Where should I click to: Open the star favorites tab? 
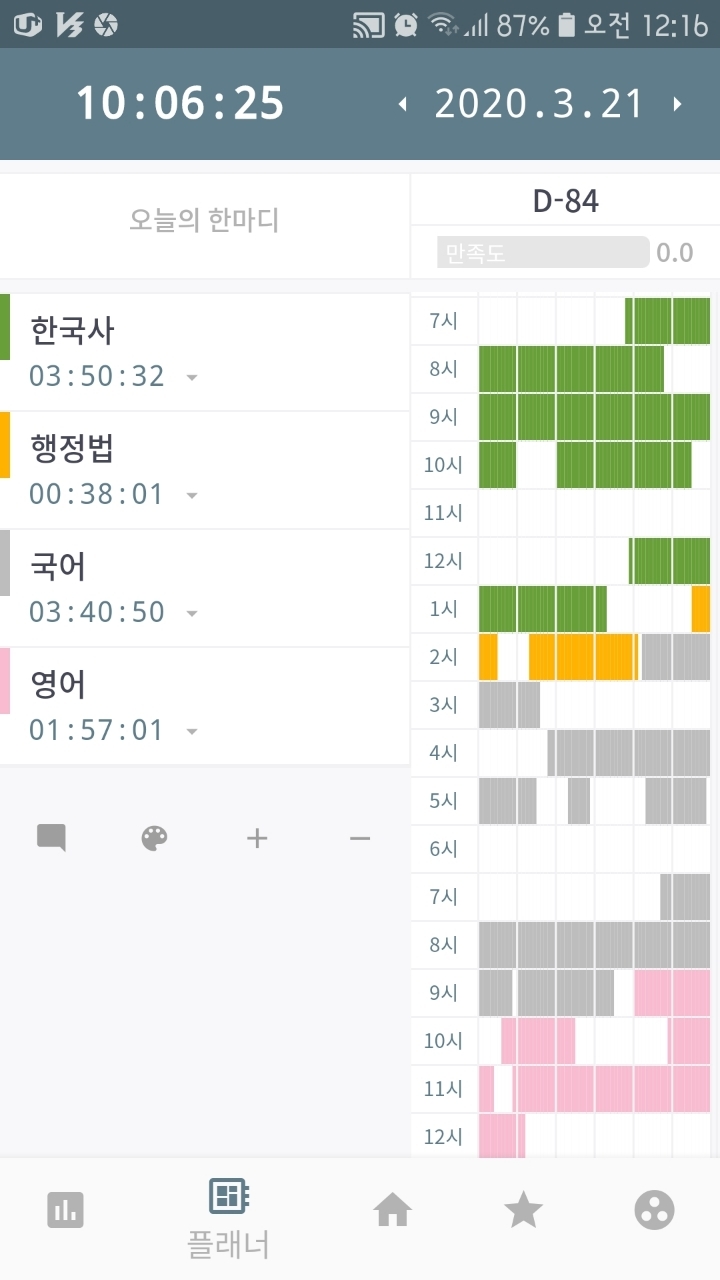[x=523, y=1211]
